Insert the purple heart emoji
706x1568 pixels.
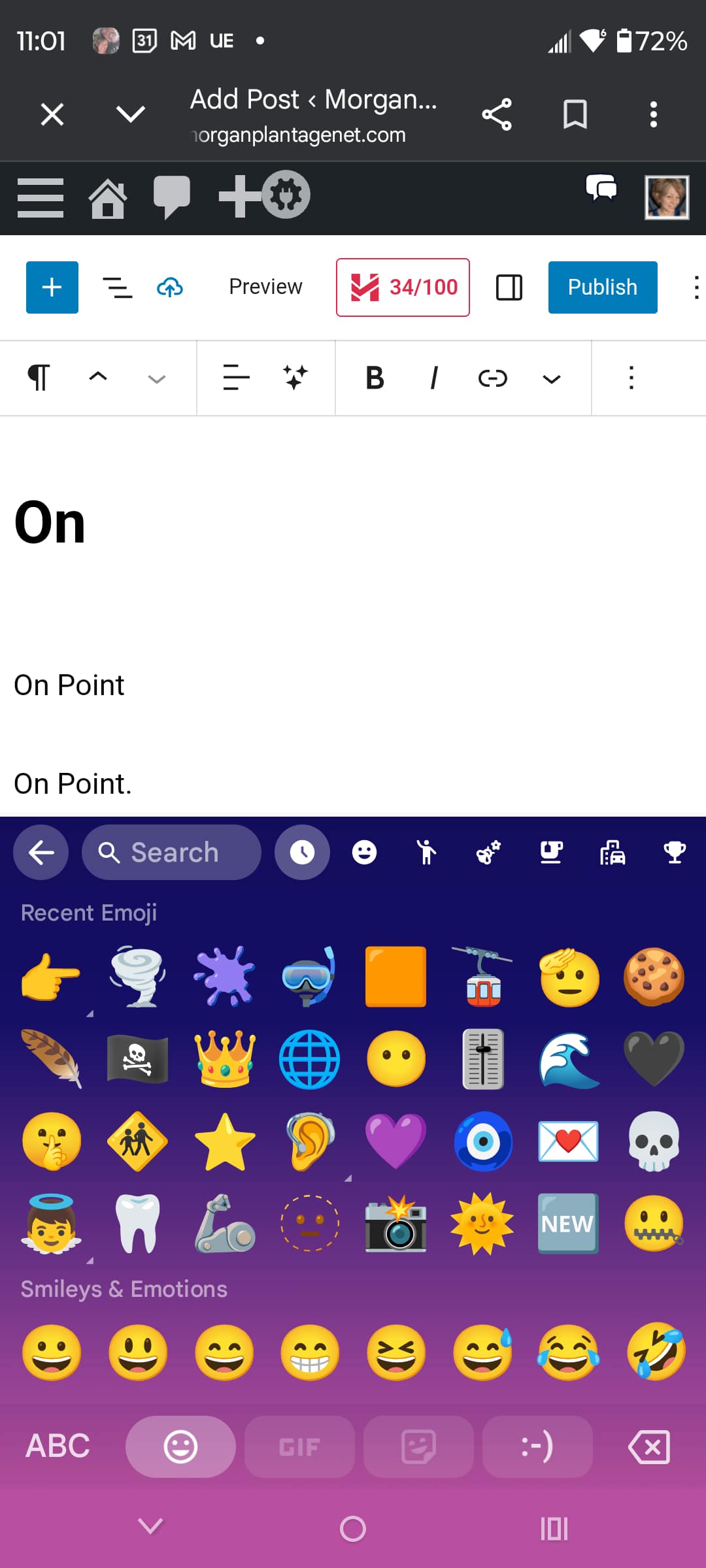pos(395,1141)
